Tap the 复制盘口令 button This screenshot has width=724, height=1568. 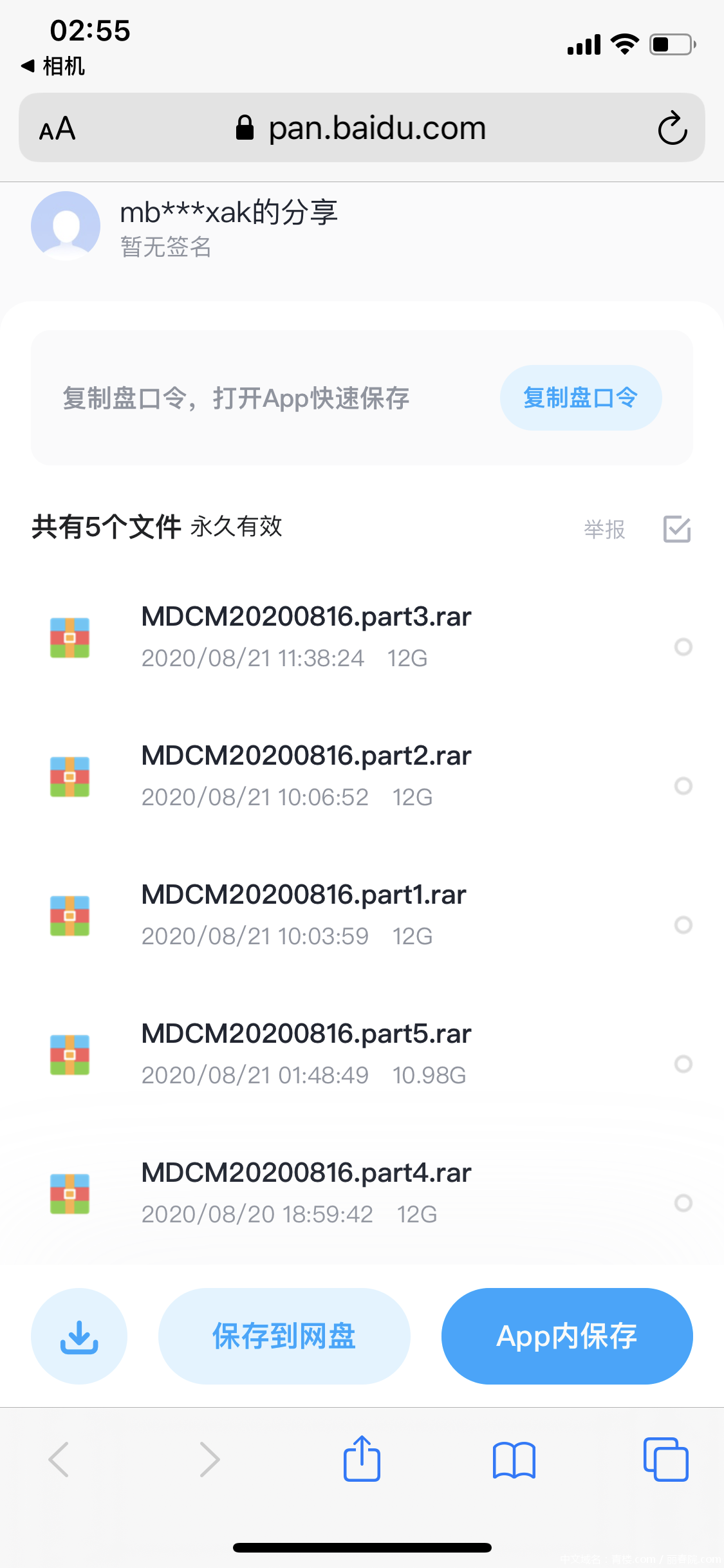click(x=580, y=398)
